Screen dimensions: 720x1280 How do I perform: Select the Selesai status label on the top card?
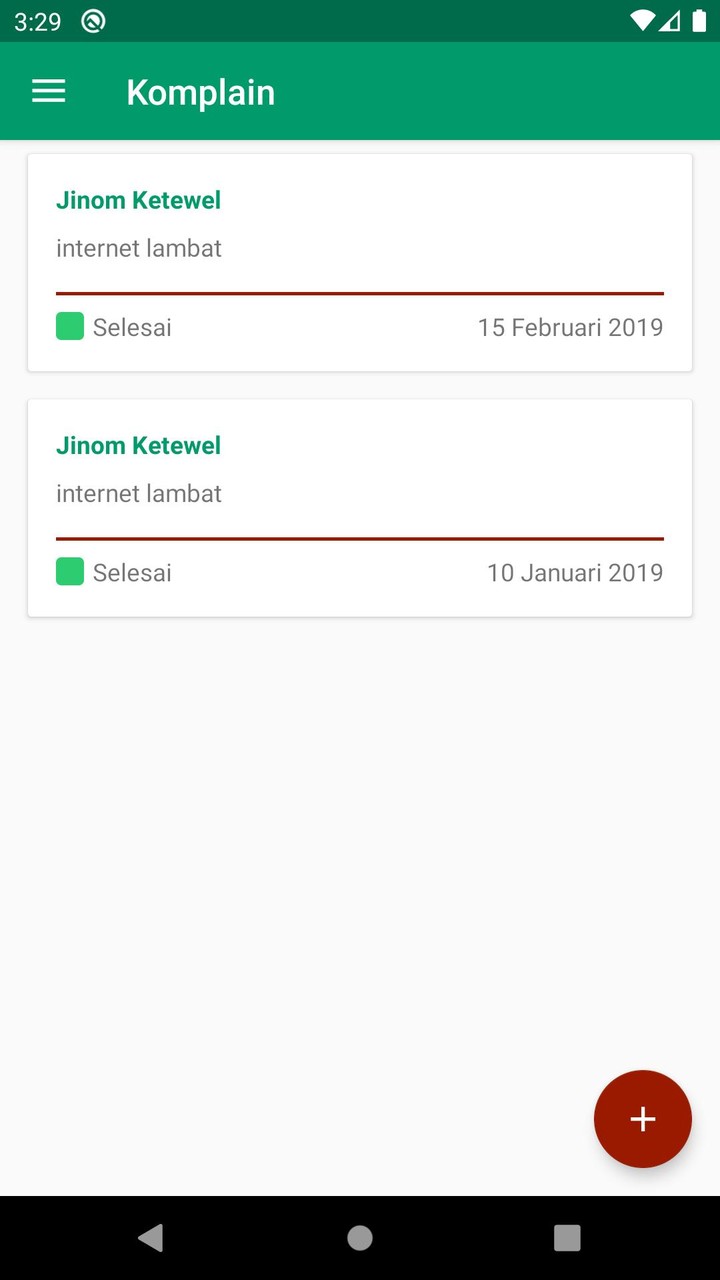[132, 327]
